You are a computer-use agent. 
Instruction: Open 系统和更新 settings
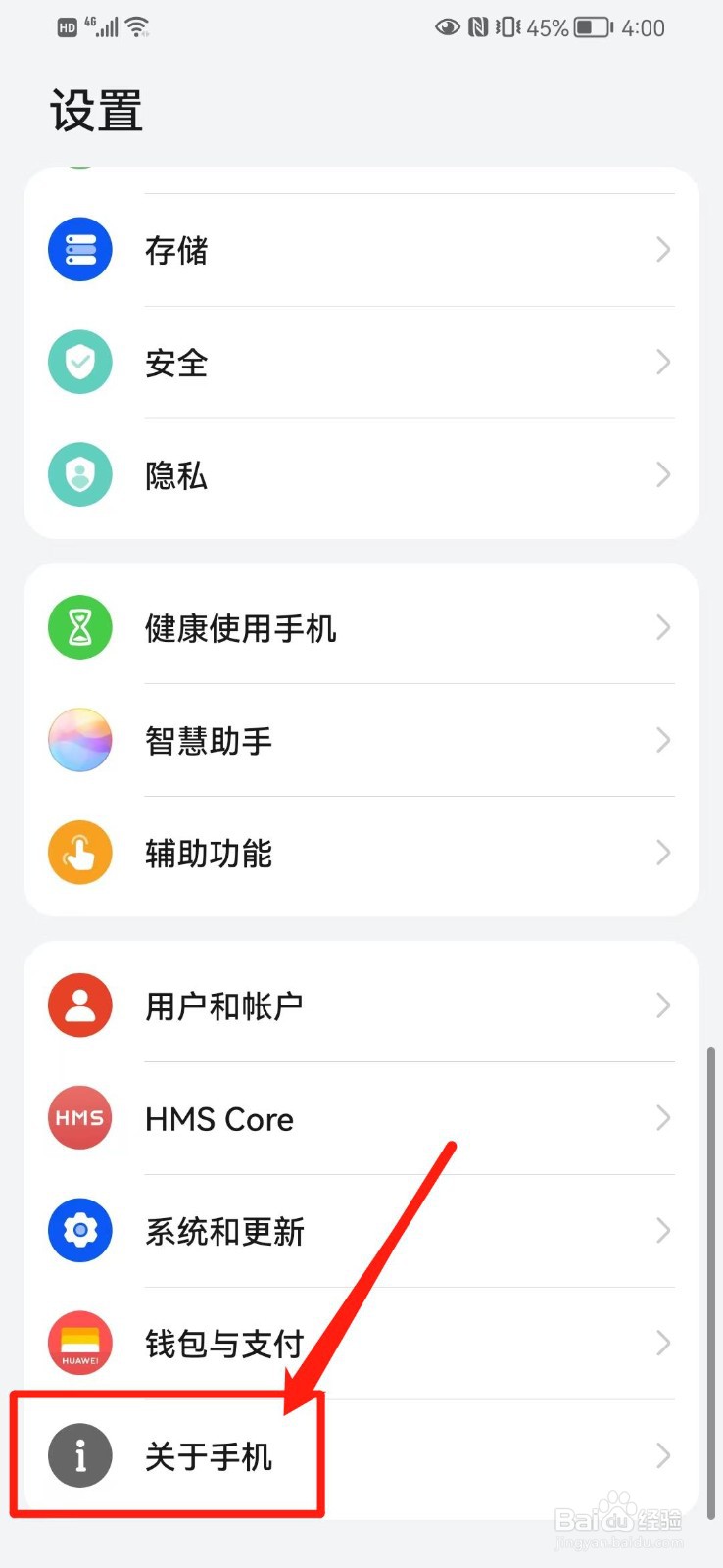tap(361, 1231)
